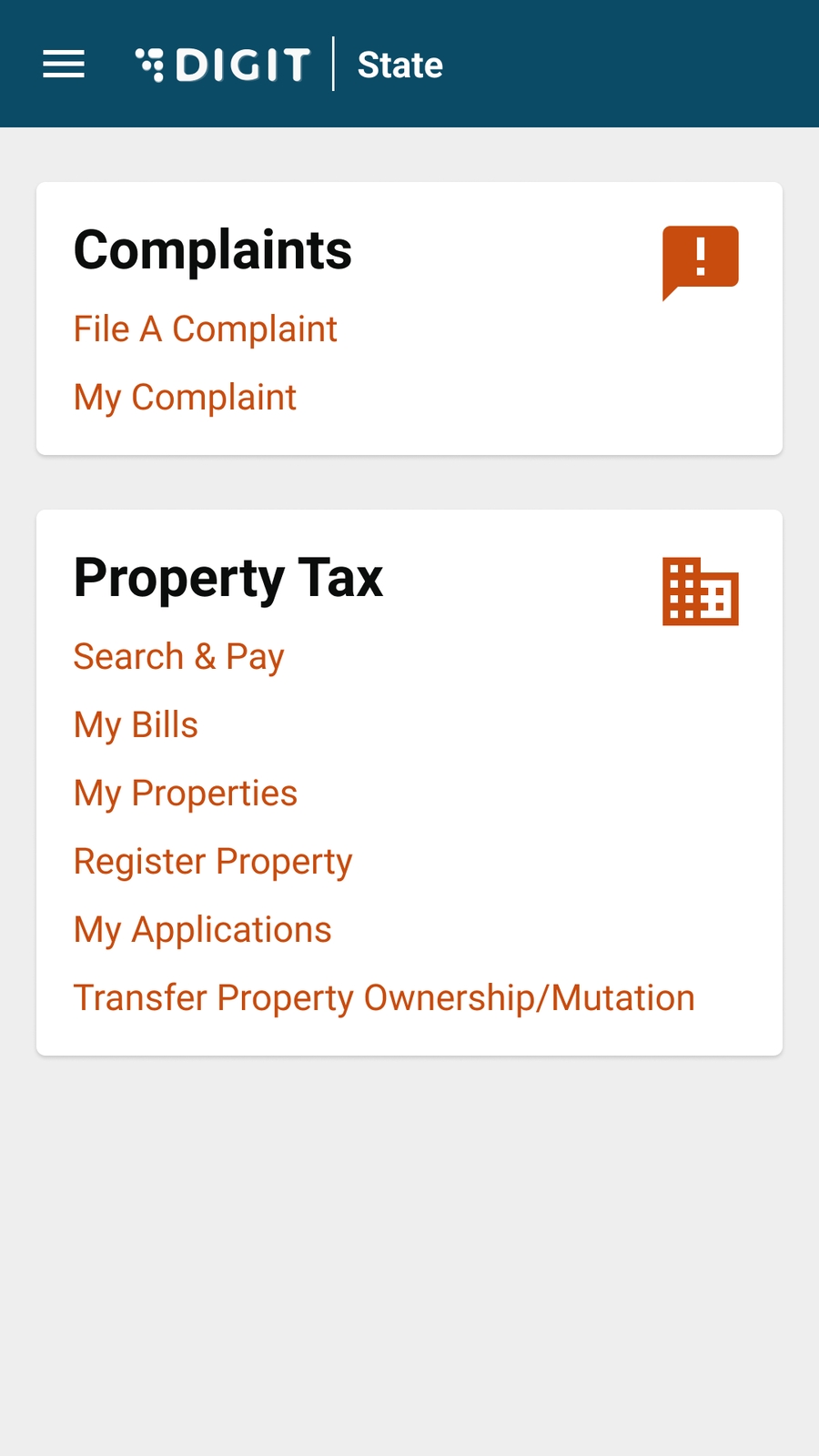Screen dimensions: 819x1456
Task: View My Complaint link
Action: click(185, 398)
